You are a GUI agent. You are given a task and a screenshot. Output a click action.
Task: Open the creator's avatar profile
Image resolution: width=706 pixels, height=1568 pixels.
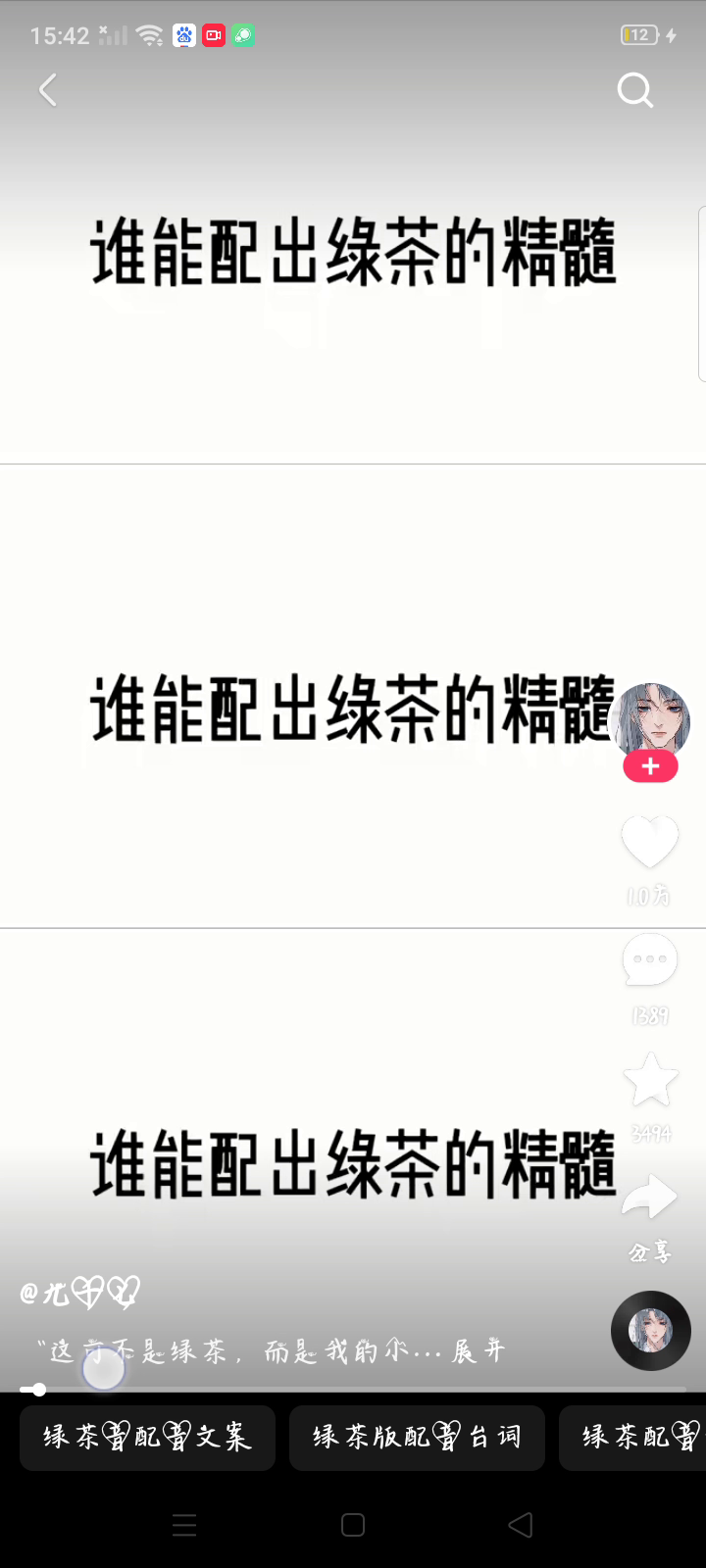[x=649, y=719]
